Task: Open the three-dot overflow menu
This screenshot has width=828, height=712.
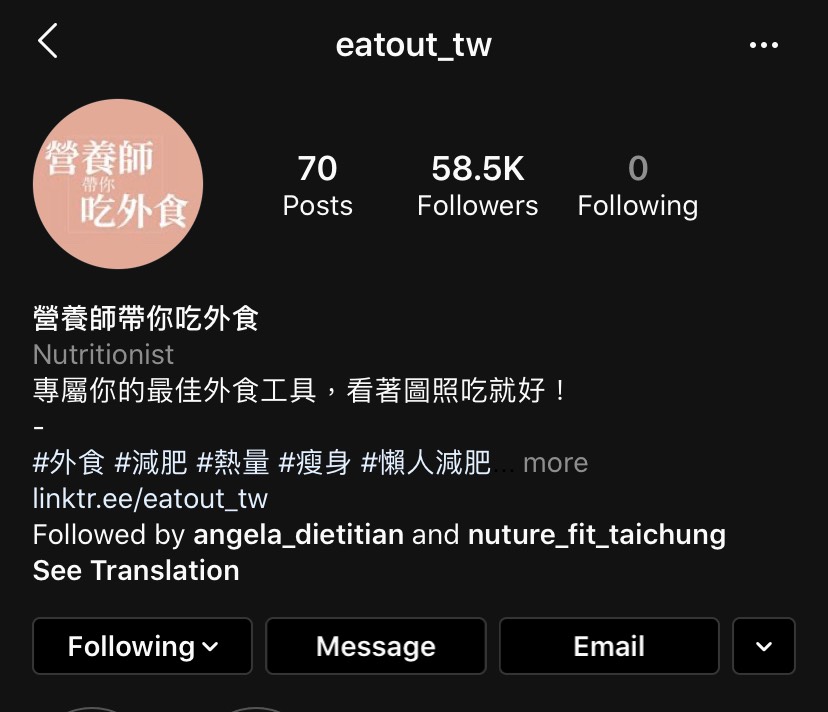Action: (x=763, y=45)
